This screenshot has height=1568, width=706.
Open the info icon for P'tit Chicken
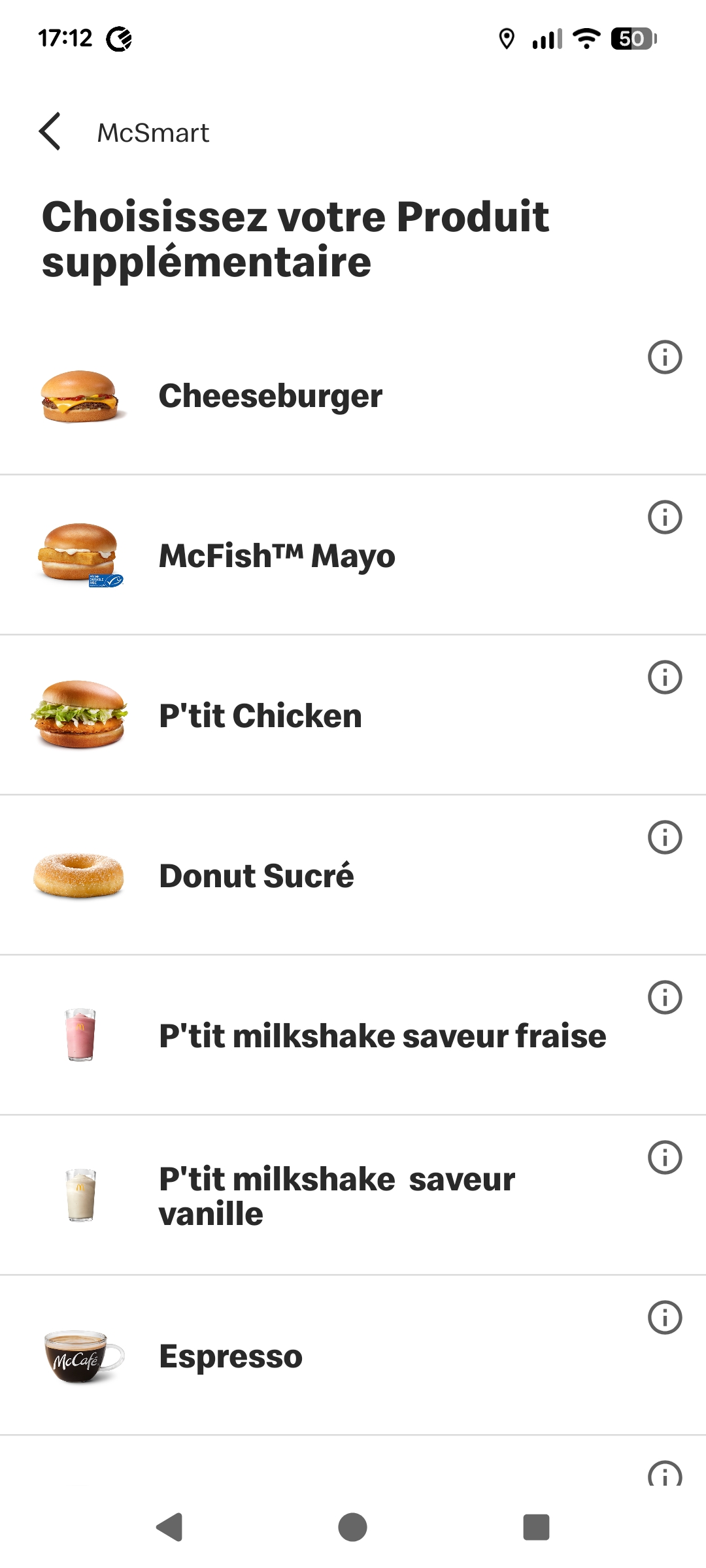(665, 678)
